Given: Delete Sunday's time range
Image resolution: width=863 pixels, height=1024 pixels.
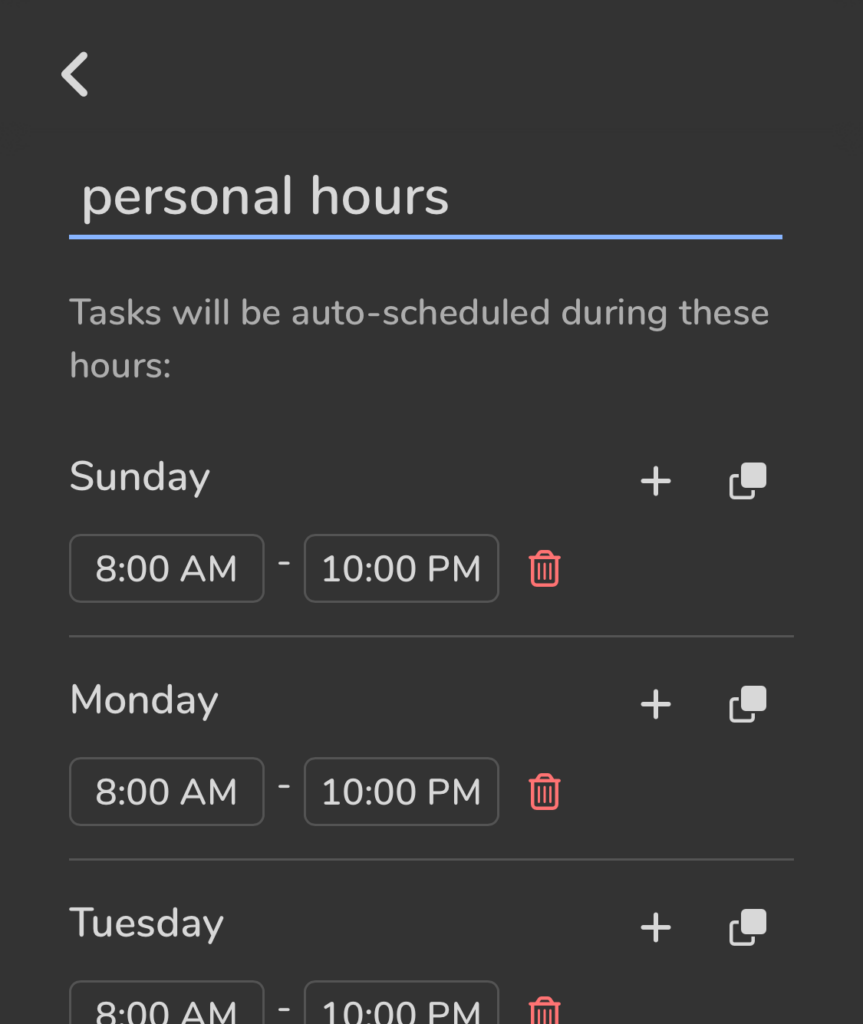Looking at the screenshot, I should coord(544,569).
